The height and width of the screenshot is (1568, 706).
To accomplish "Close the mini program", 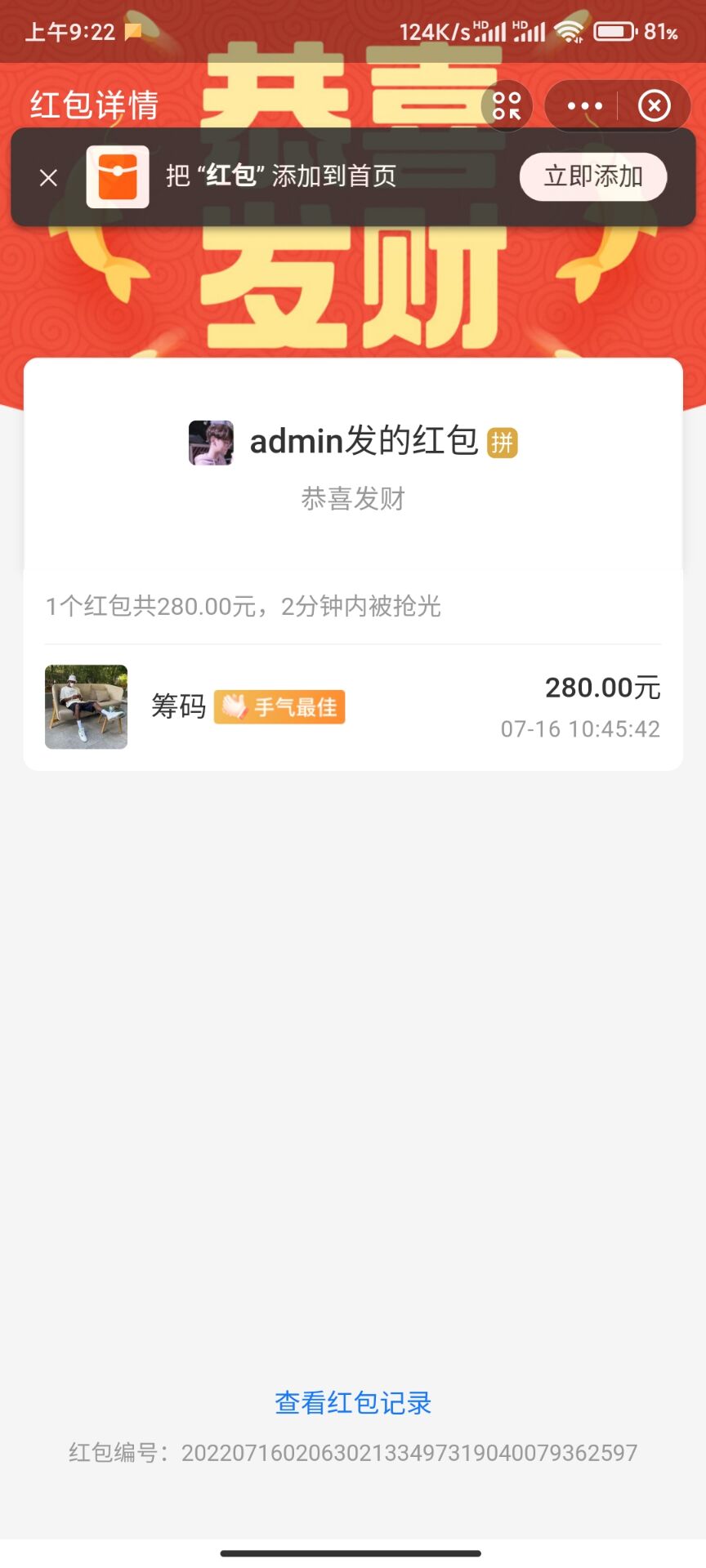I will pyautogui.click(x=654, y=106).
